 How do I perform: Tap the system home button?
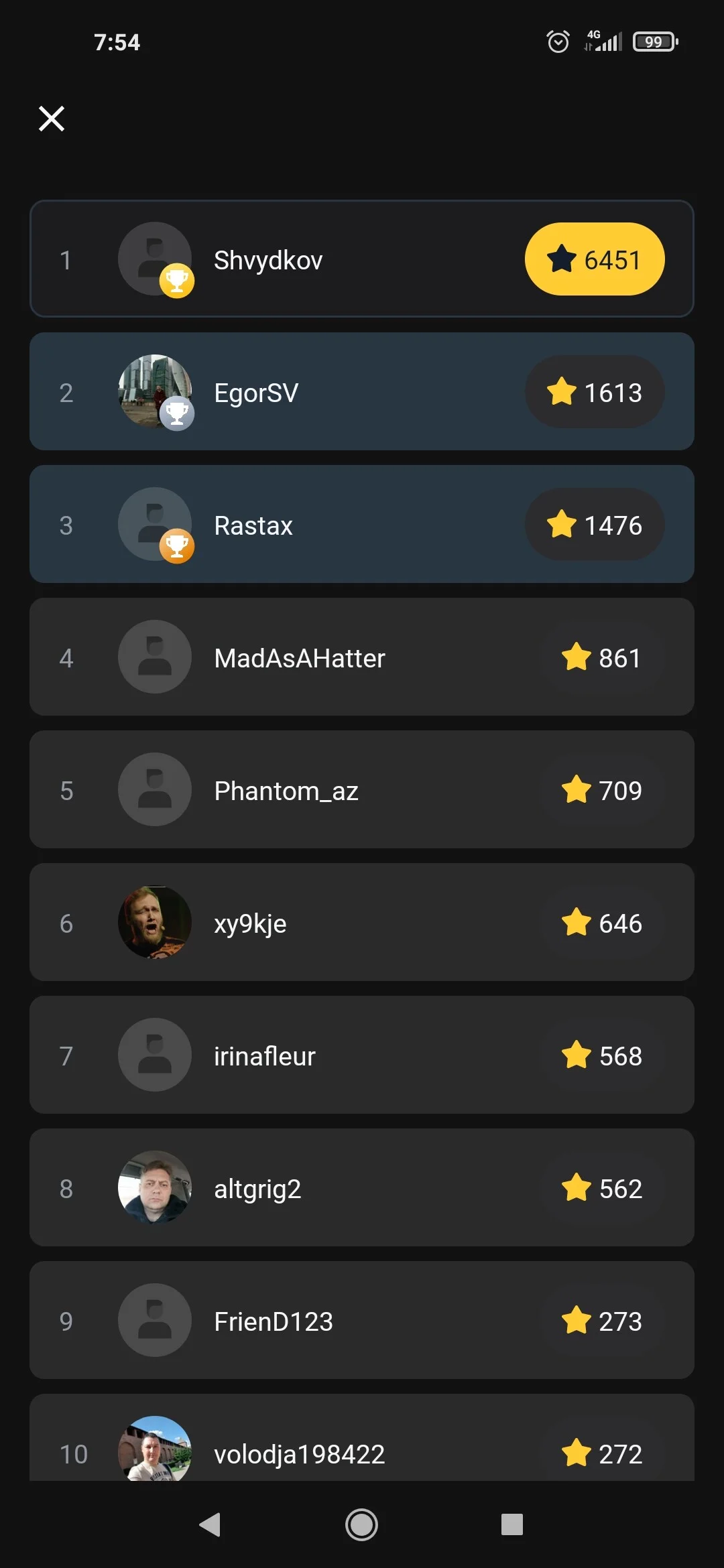[361, 1524]
